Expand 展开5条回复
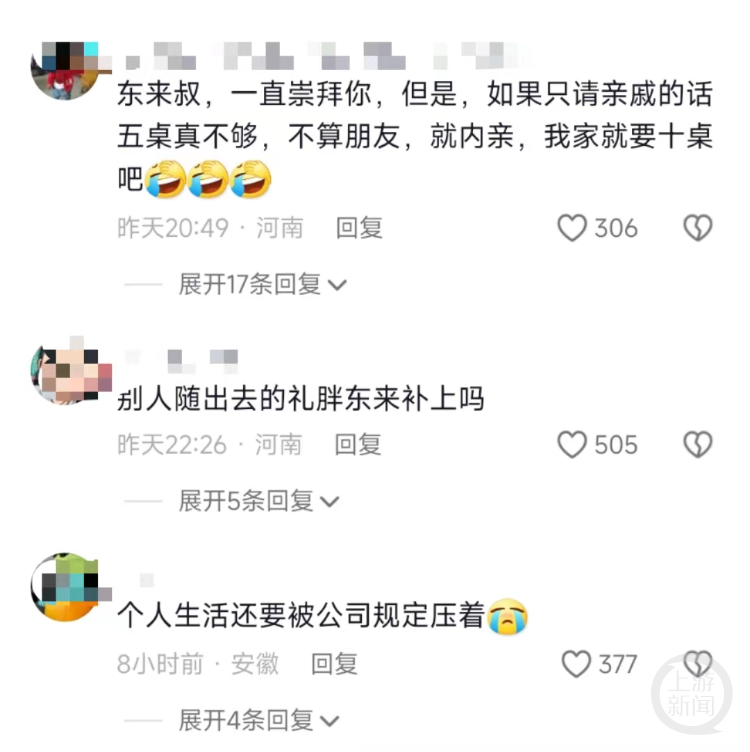The image size is (750, 752). 258,500
